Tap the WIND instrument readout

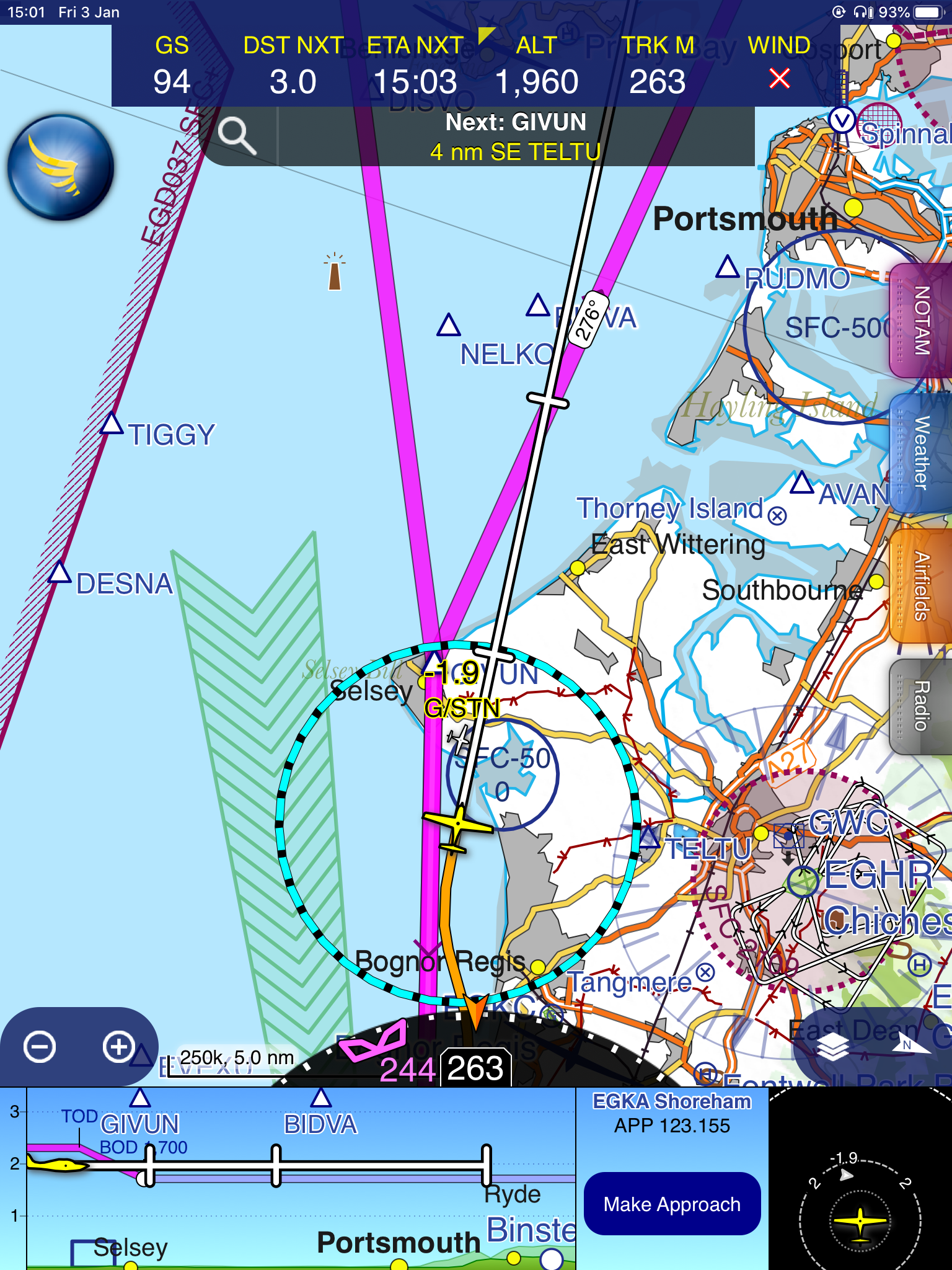[778, 66]
